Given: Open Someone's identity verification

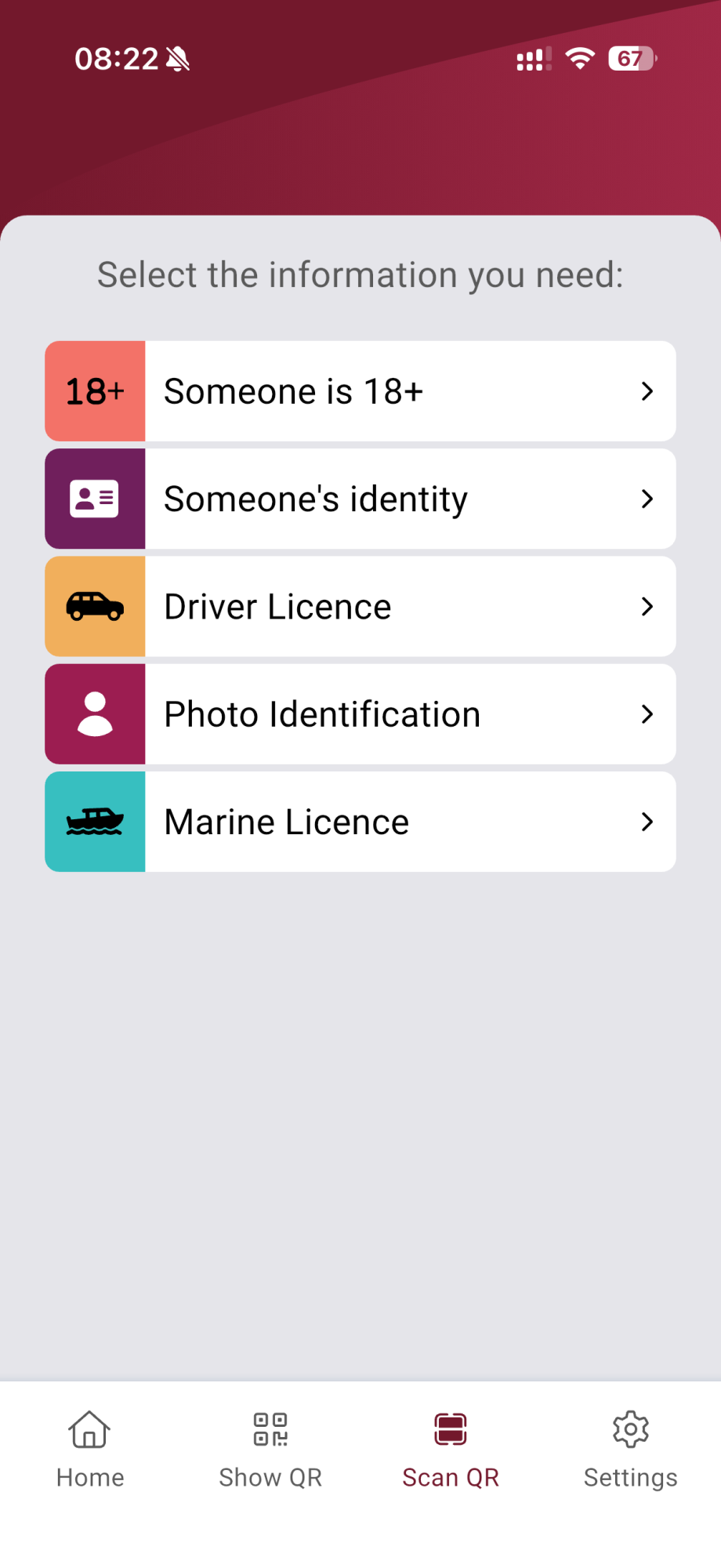Looking at the screenshot, I should [x=360, y=499].
